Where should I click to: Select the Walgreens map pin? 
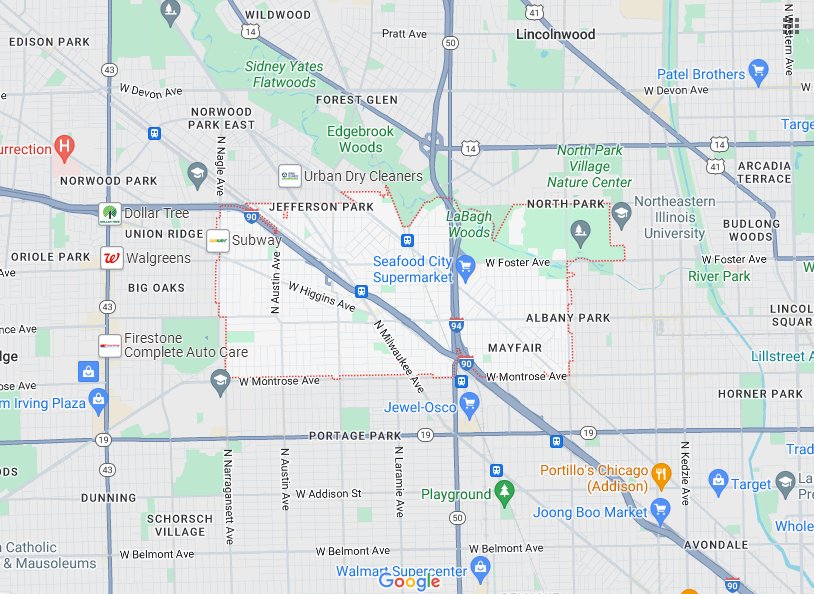click(112, 258)
